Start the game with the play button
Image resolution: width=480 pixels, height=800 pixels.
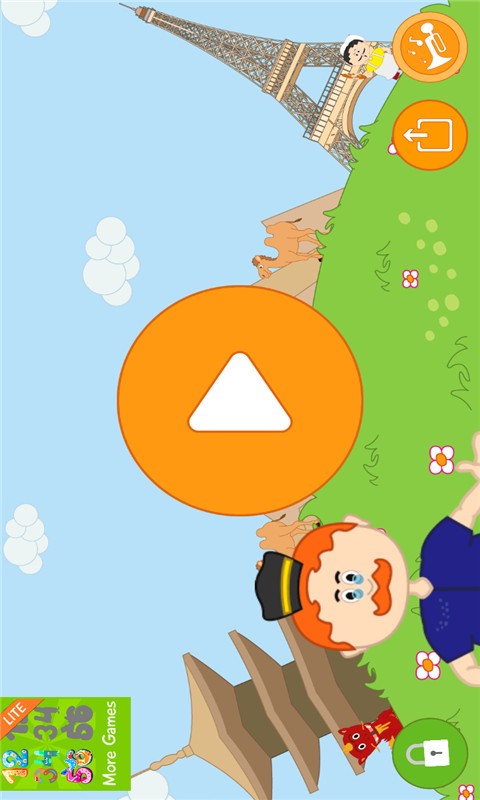[x=240, y=401]
